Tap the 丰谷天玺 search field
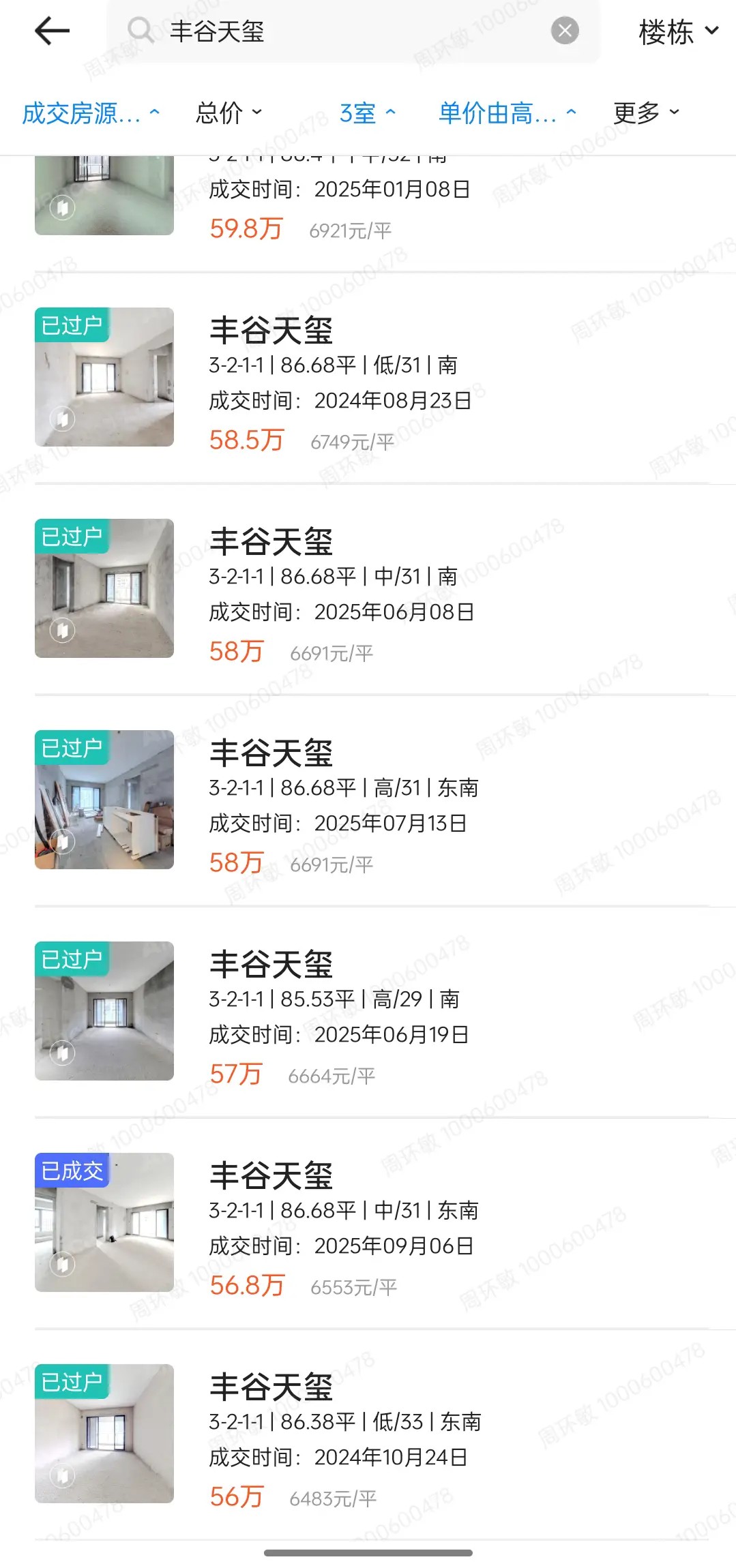Viewport: 736px width, 1568px height. pyautogui.click(x=341, y=31)
